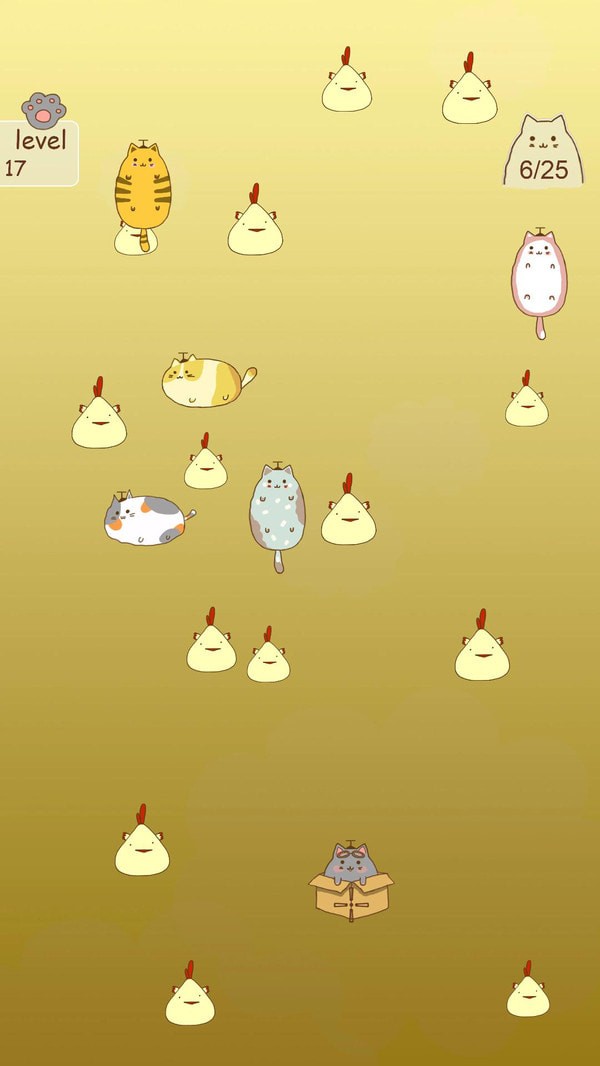Viewport: 600px width, 1066px height.
Task: Tap the pink and white cat
Action: click(x=539, y=274)
